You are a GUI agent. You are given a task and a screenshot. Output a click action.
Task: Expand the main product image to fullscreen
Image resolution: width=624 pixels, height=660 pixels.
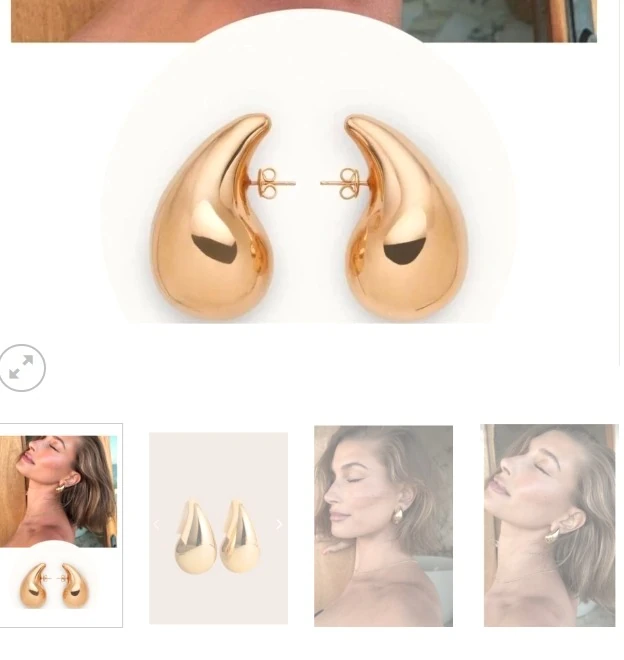pos(22,367)
